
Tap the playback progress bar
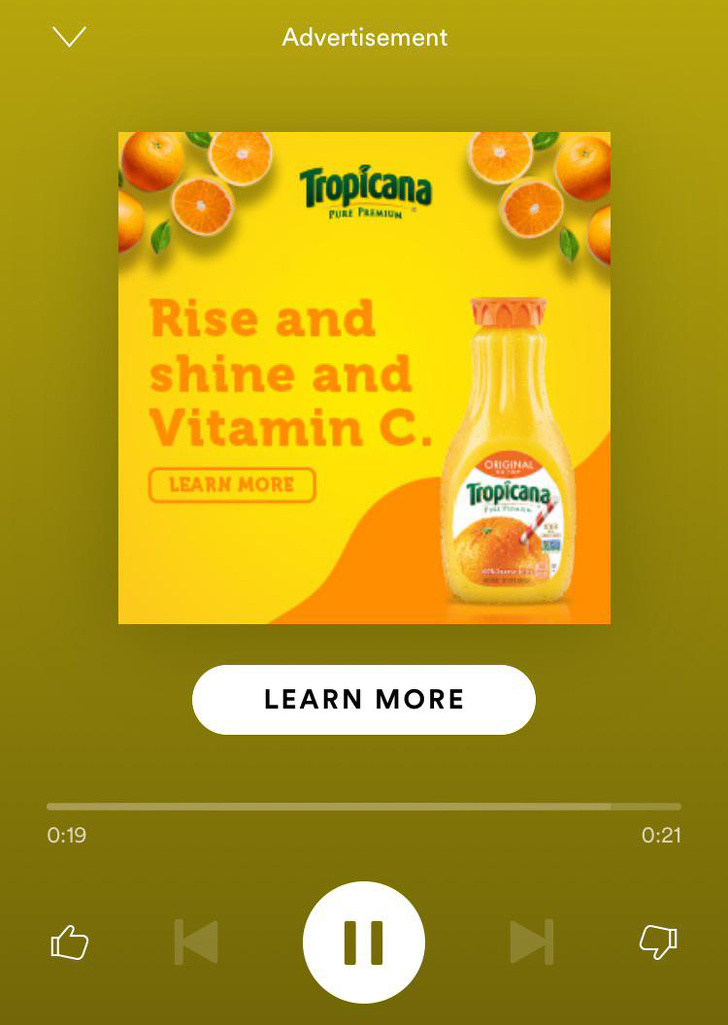364,806
